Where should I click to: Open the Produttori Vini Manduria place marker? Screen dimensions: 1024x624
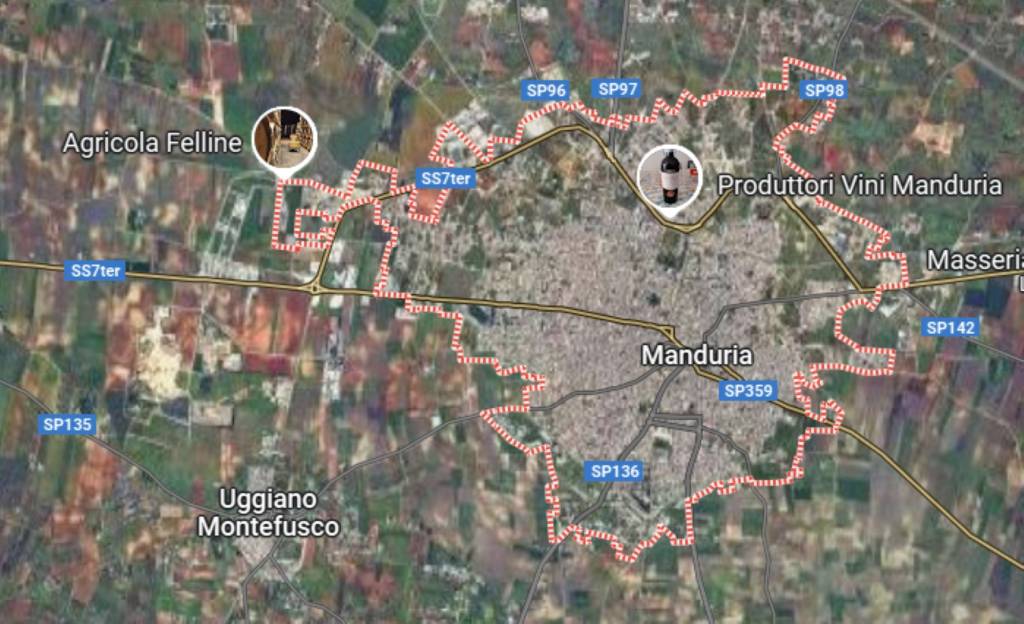pos(669,177)
